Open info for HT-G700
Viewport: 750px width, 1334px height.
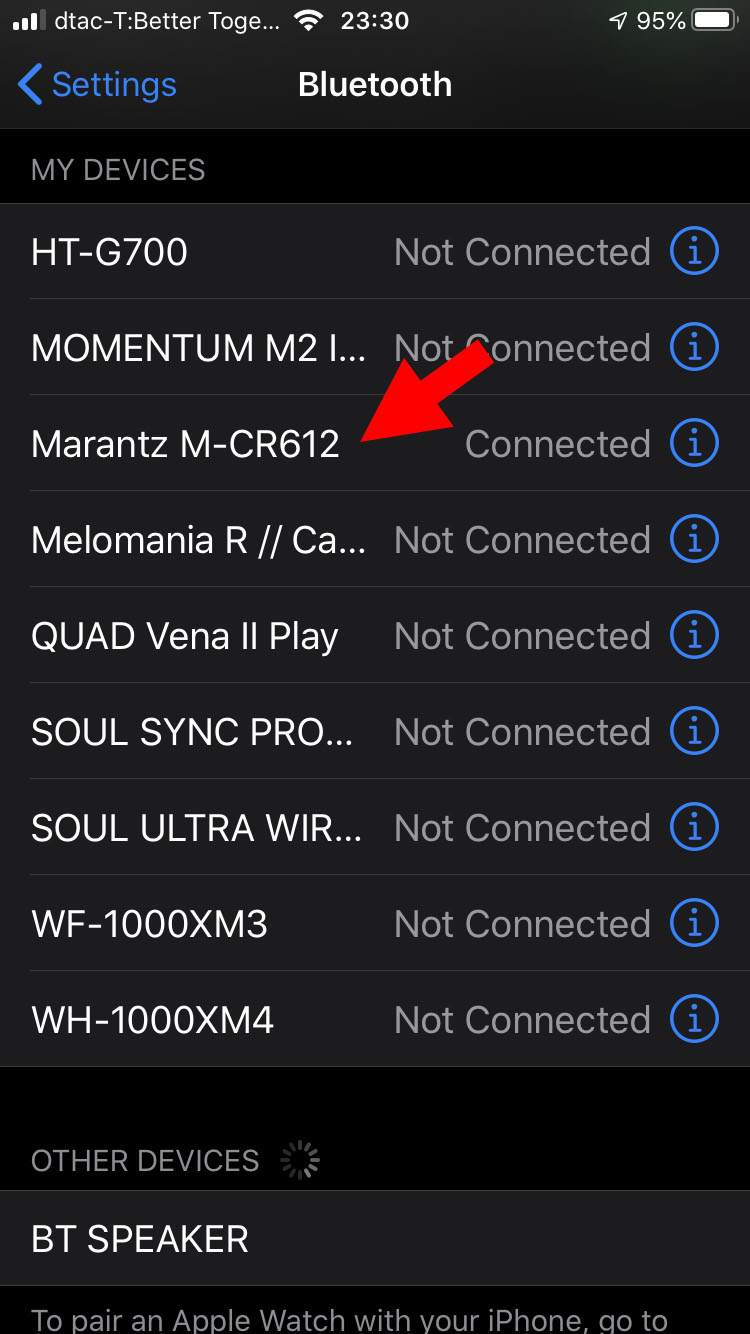point(694,252)
